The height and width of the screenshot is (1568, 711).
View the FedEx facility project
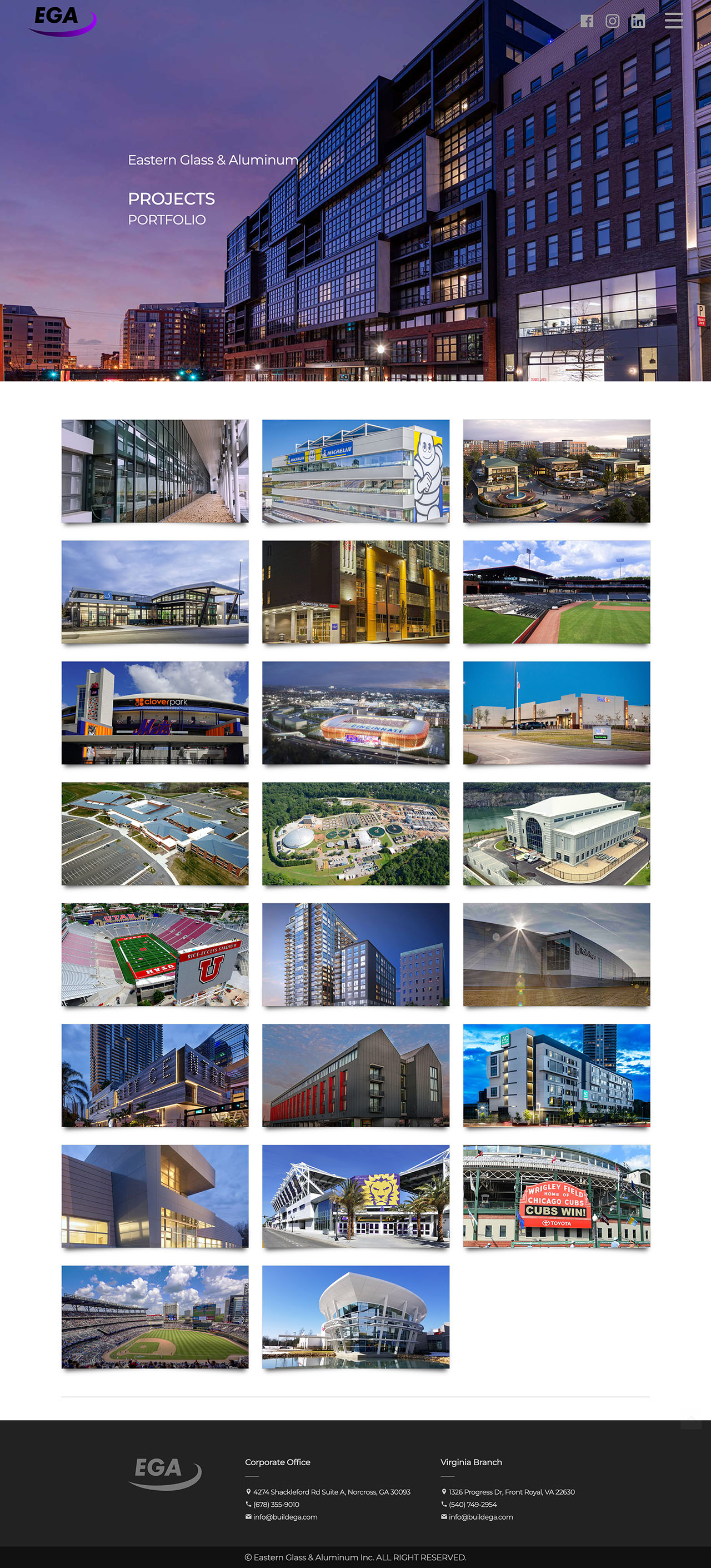point(556,712)
